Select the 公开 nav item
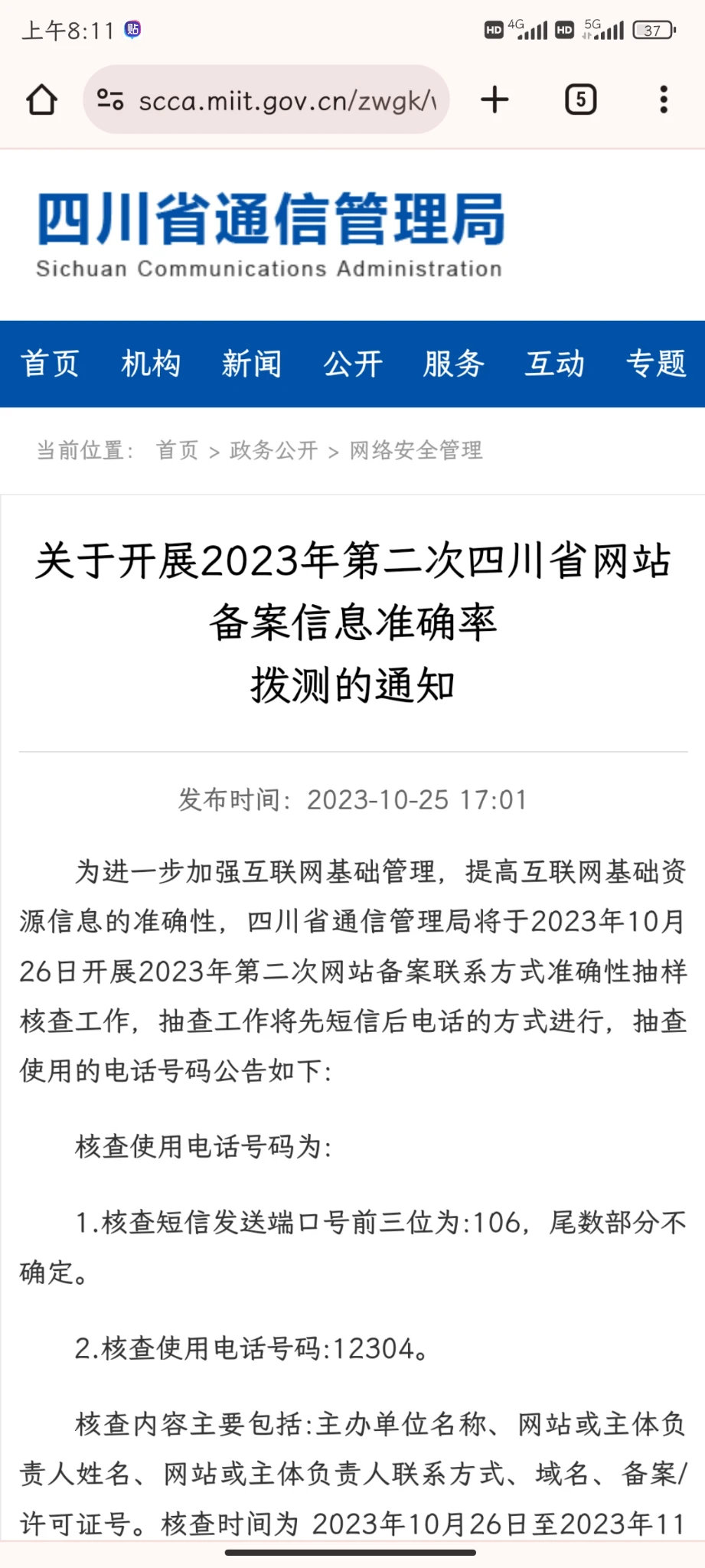Viewport: 705px width, 1568px height. pyautogui.click(x=353, y=364)
